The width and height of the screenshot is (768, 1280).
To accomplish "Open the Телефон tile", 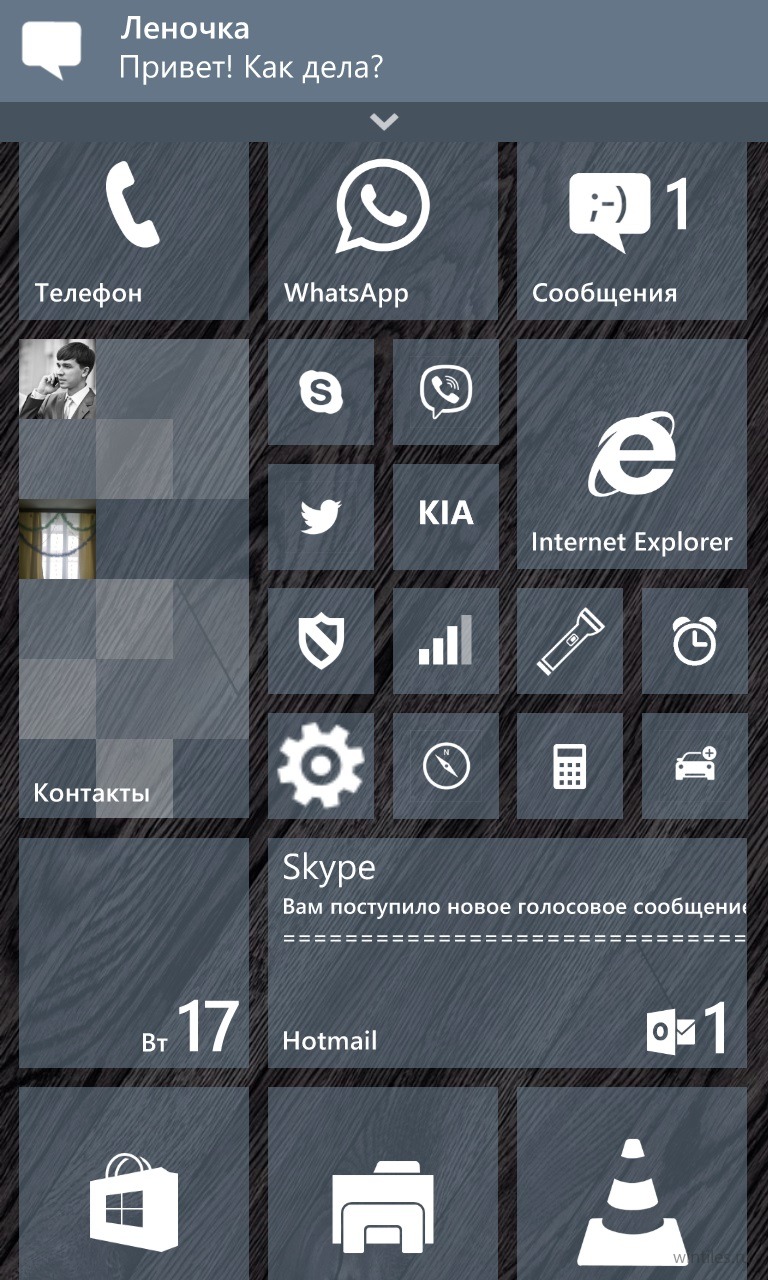I will (x=134, y=231).
